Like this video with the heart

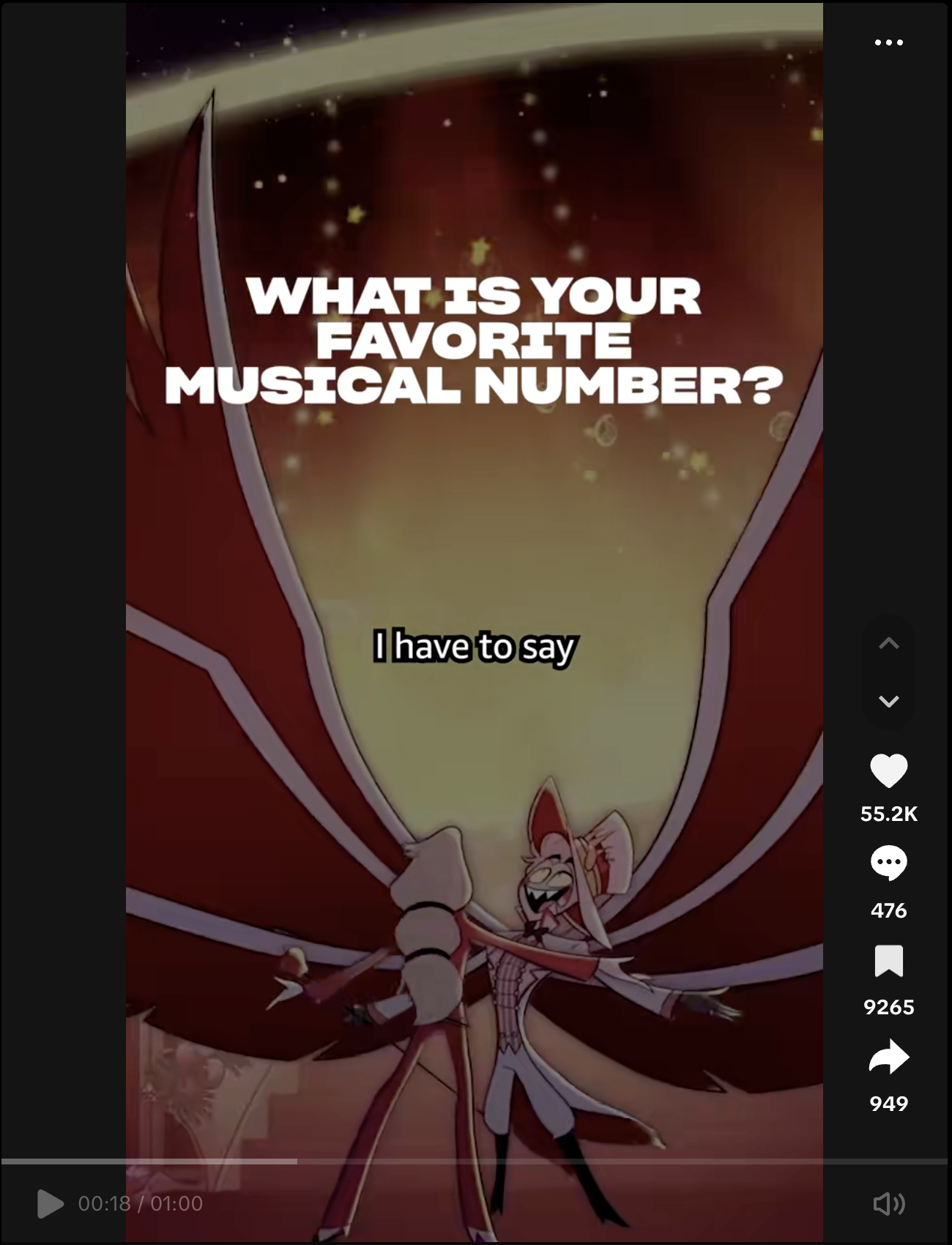coord(888,770)
